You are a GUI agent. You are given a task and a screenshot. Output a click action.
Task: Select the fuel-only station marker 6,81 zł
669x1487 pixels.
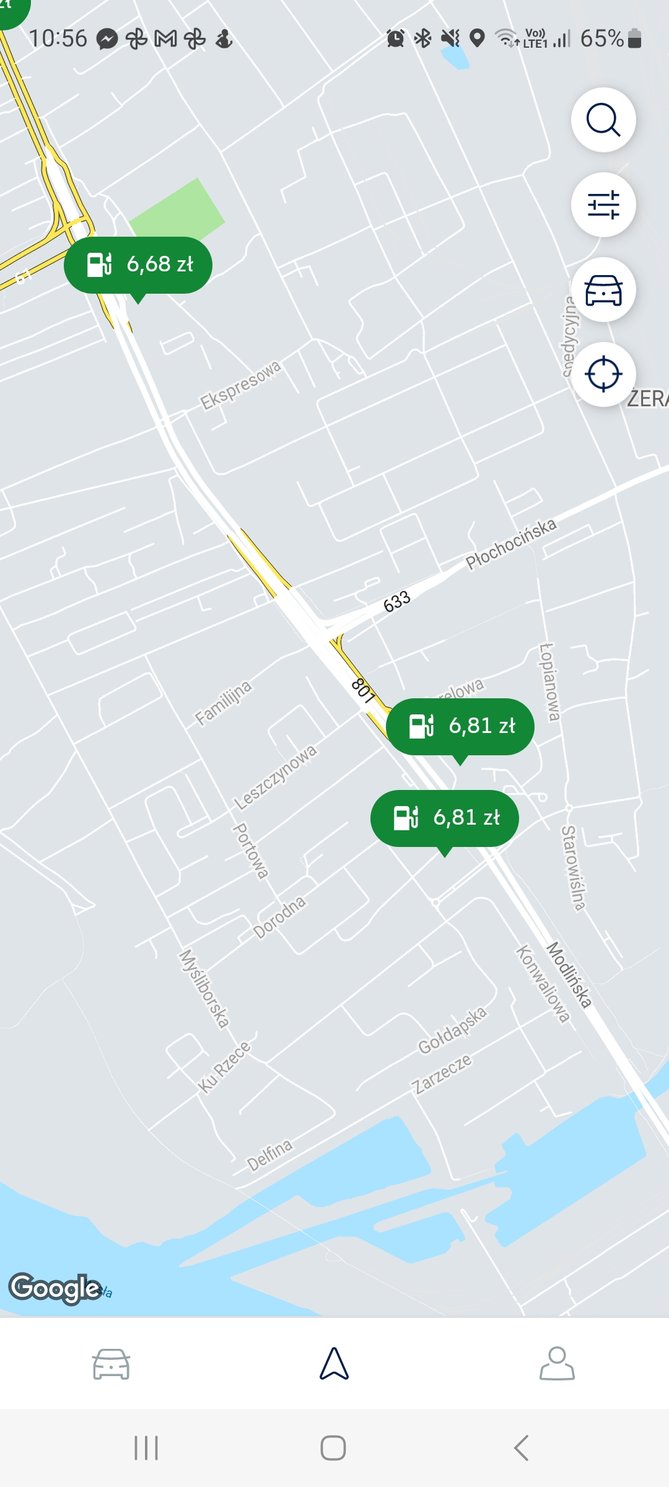(445, 818)
